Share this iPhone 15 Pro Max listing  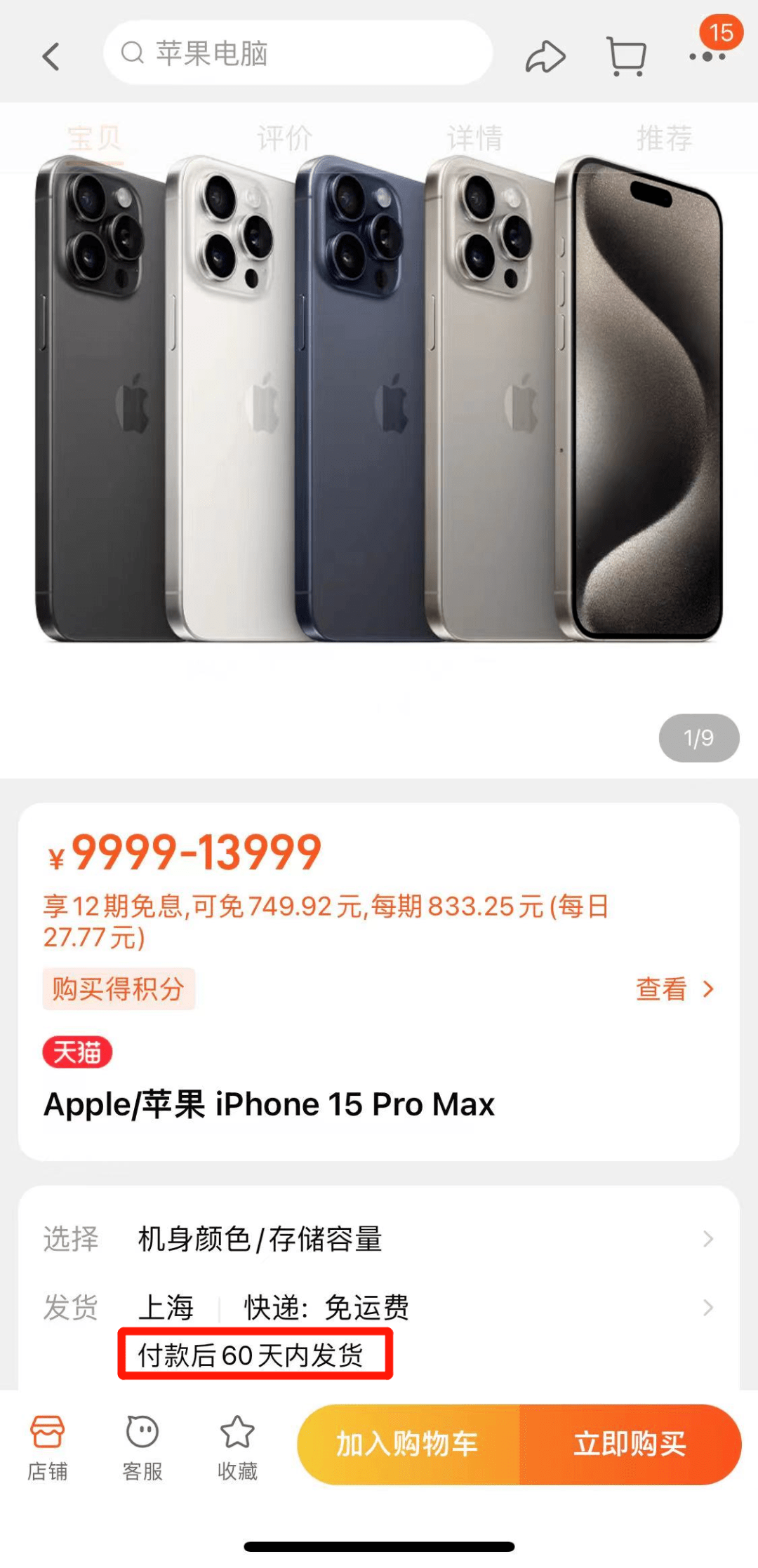(545, 56)
